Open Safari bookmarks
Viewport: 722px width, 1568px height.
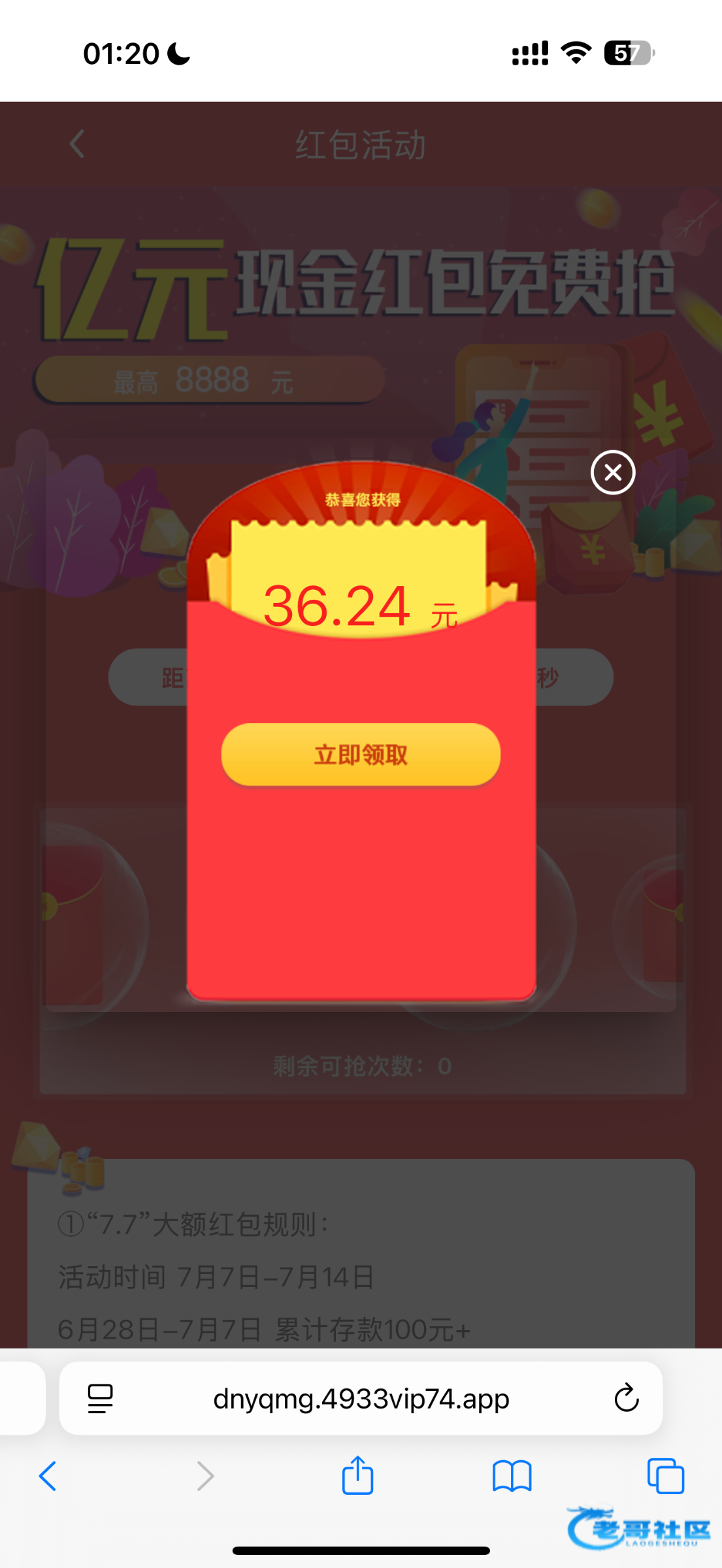[512, 1476]
